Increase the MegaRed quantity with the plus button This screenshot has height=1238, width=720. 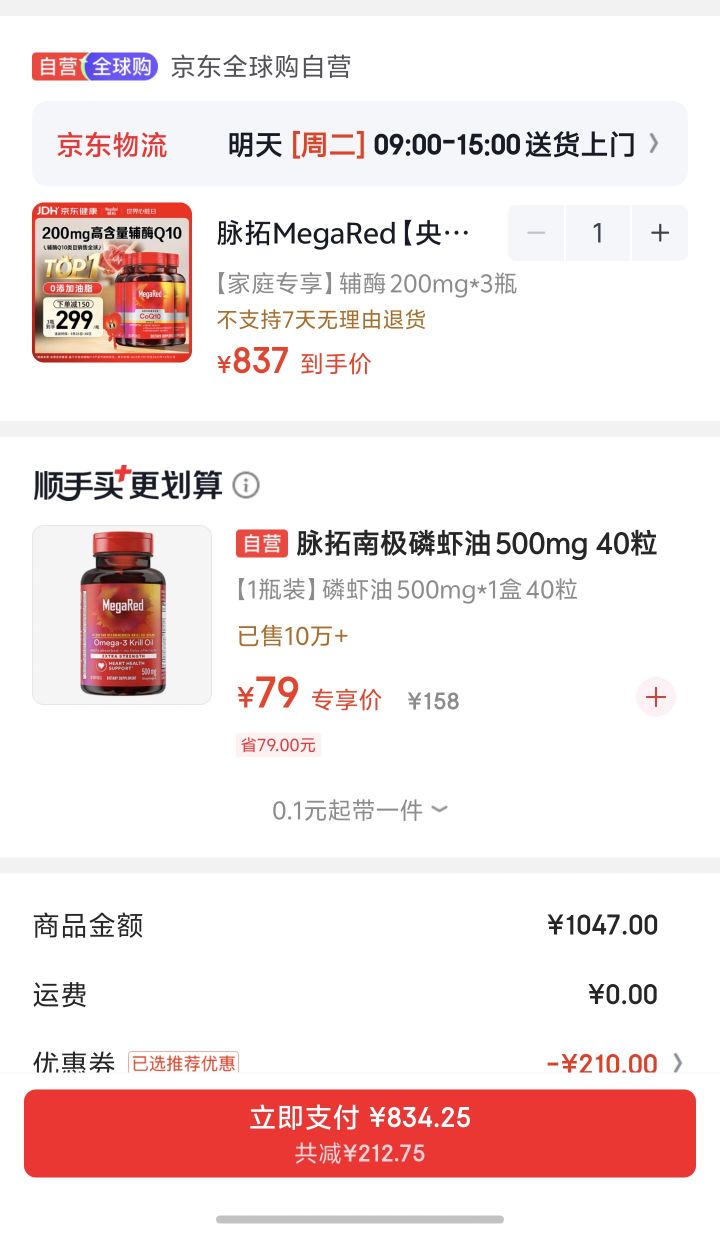[x=660, y=233]
